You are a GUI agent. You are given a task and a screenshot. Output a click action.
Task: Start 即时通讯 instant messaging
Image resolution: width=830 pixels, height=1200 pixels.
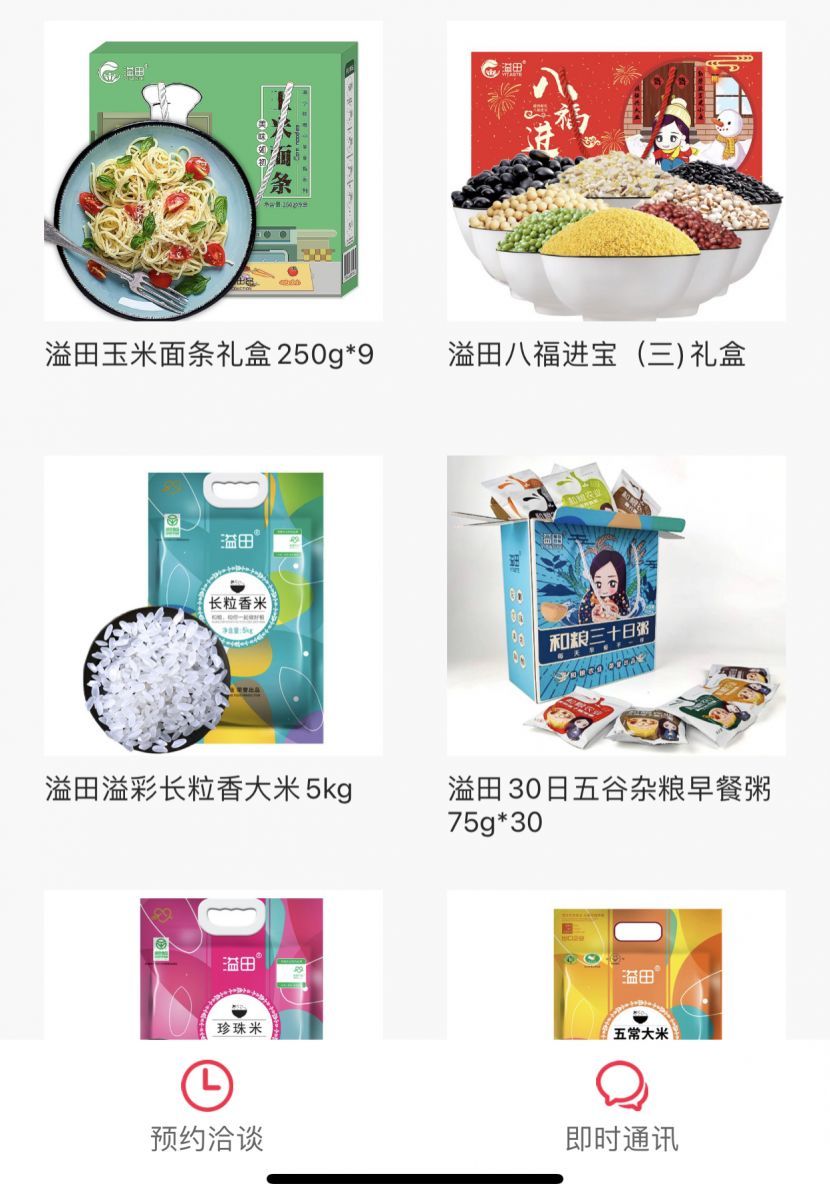[x=622, y=1108]
